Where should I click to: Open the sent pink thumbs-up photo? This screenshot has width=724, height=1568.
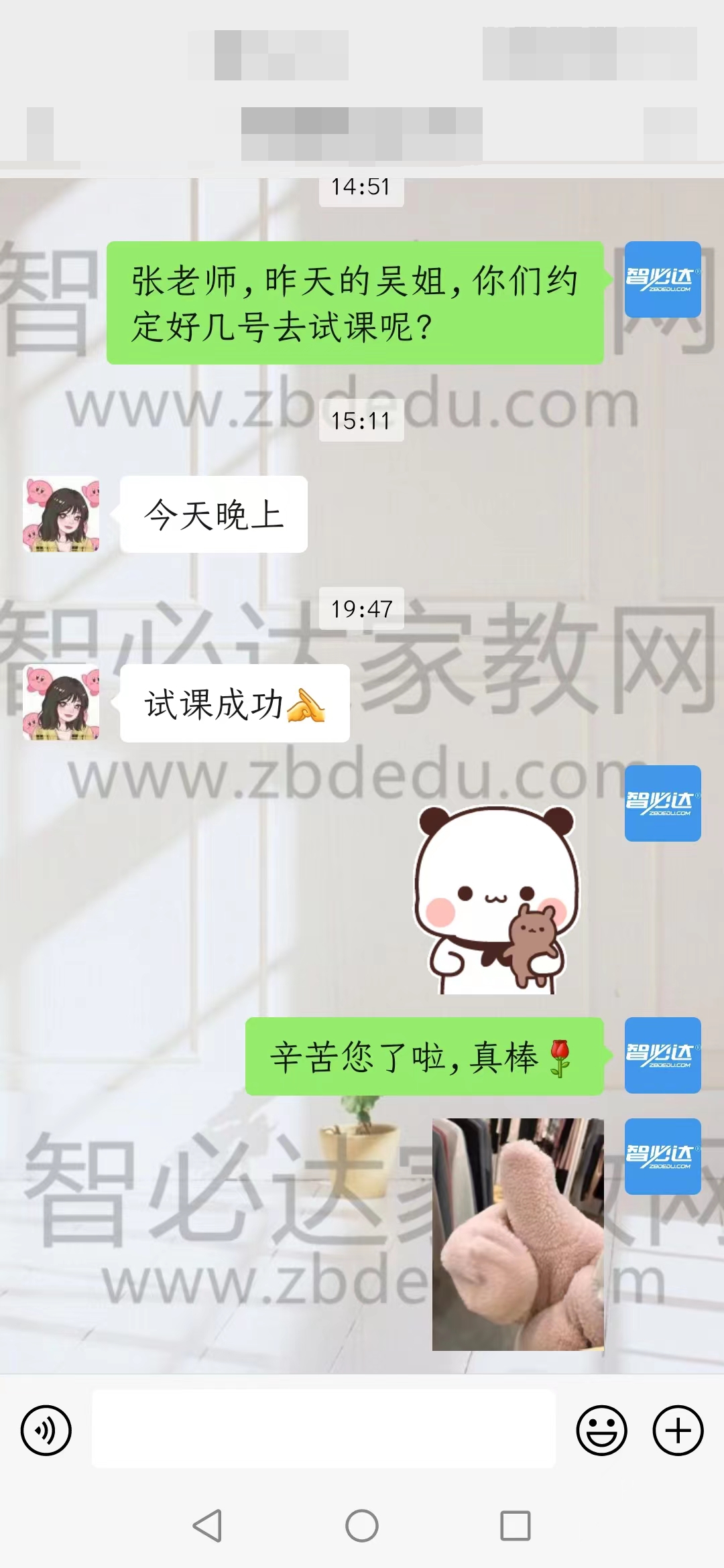click(518, 1234)
